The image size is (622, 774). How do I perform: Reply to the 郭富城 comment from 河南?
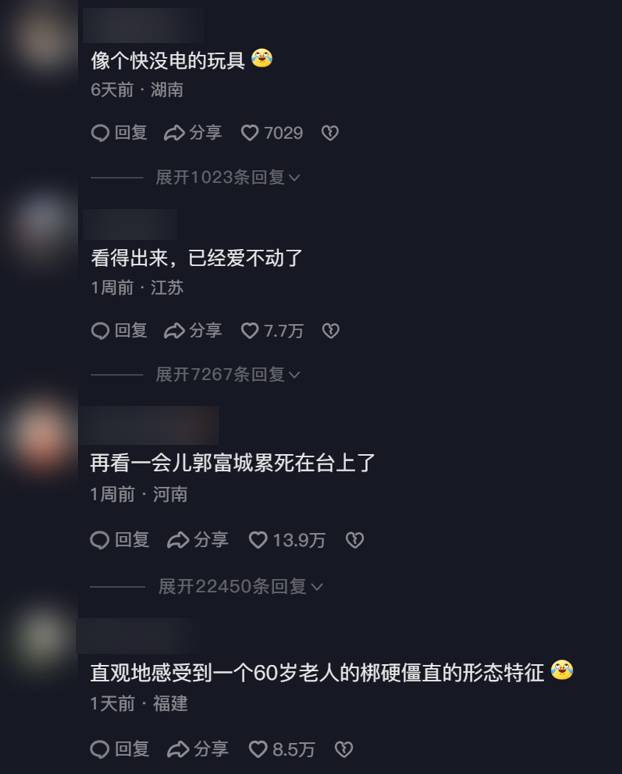coord(119,540)
